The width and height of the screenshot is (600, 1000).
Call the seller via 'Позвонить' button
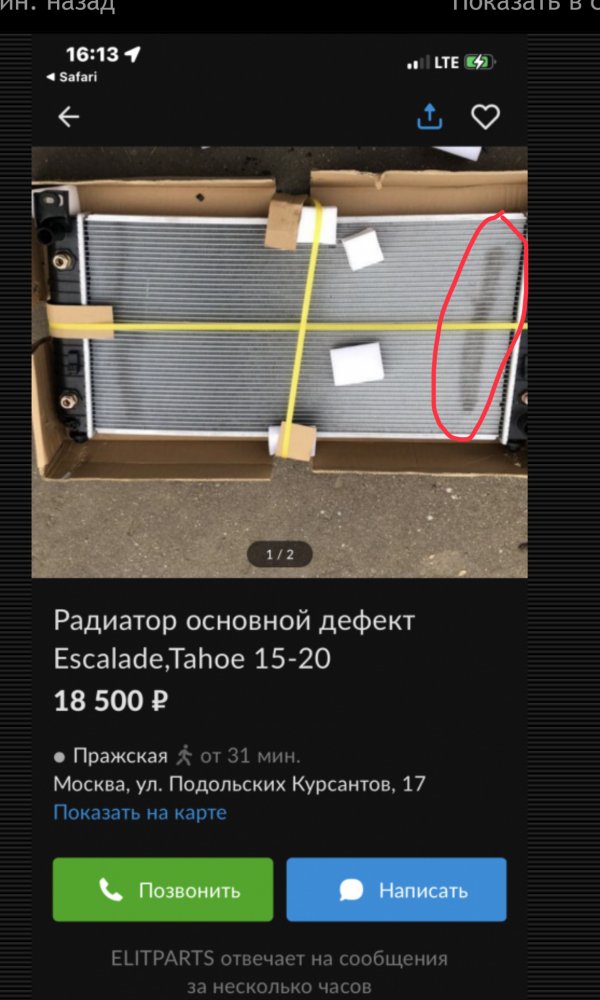pyautogui.click(x=163, y=890)
